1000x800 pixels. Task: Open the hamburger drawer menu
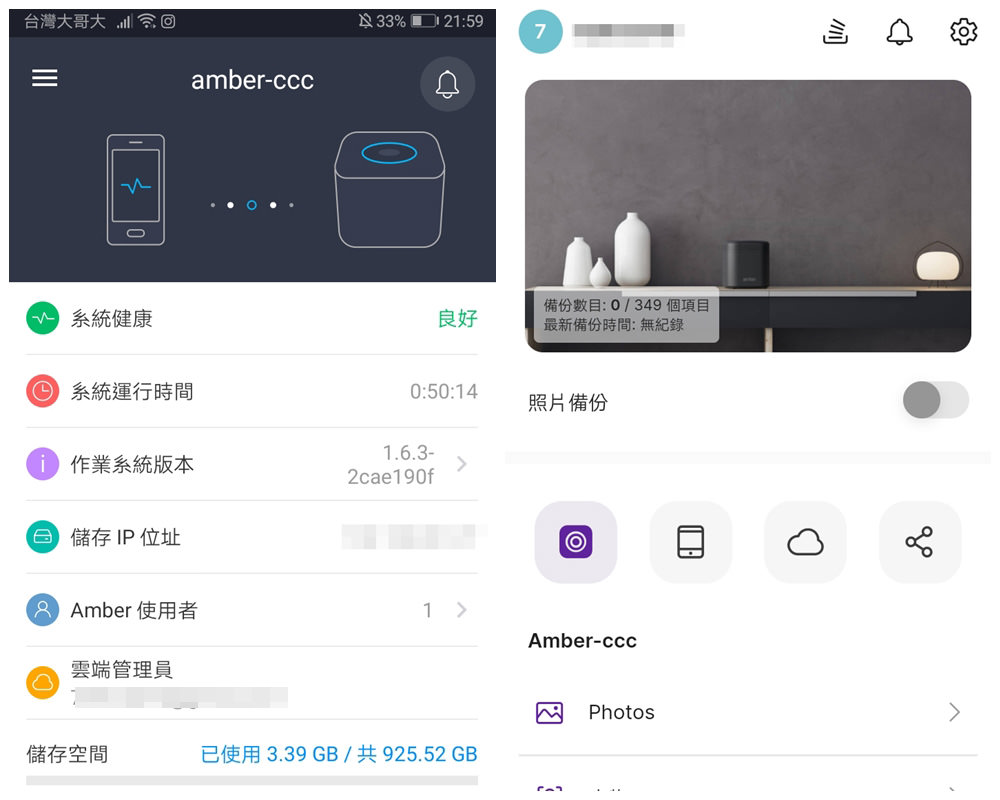(45, 78)
